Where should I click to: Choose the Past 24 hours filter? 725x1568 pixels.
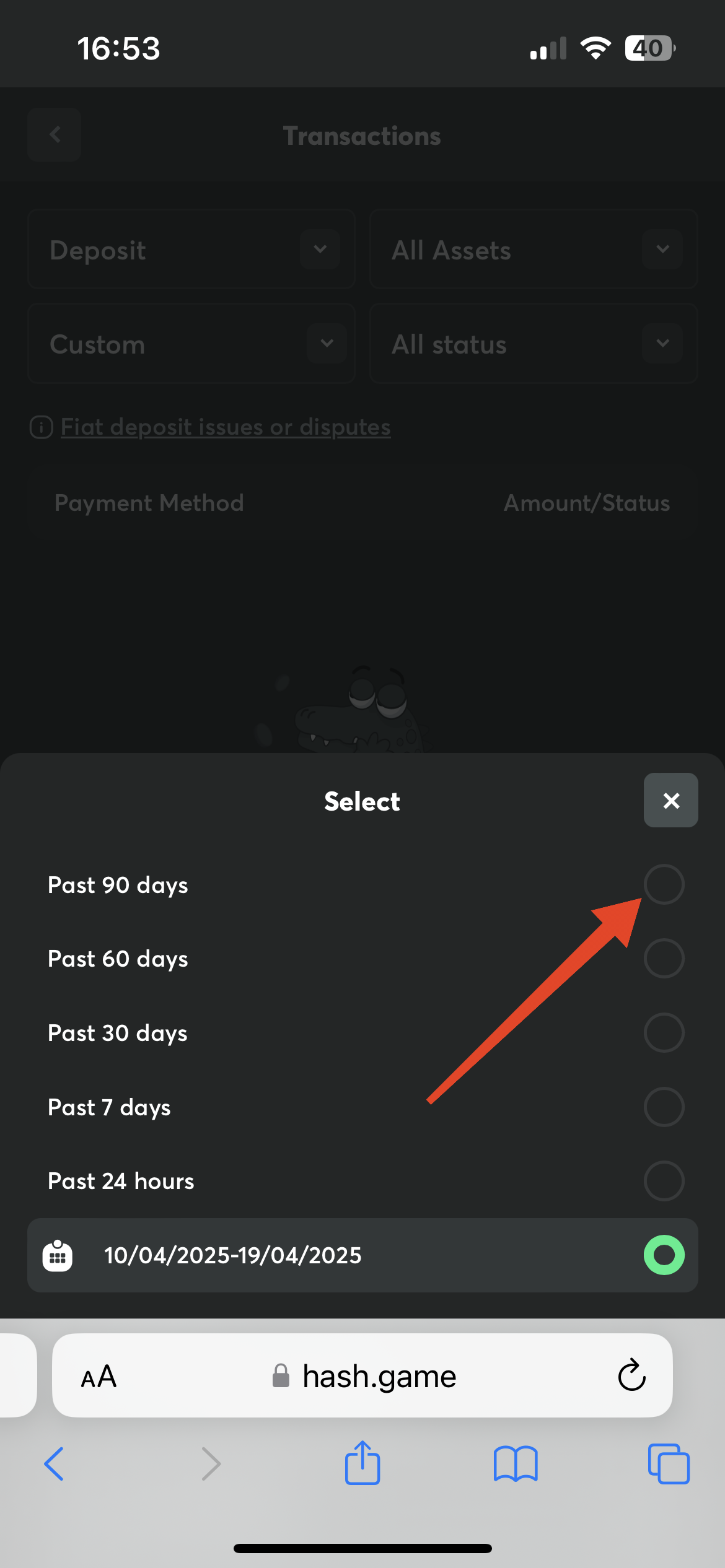pos(362,1181)
